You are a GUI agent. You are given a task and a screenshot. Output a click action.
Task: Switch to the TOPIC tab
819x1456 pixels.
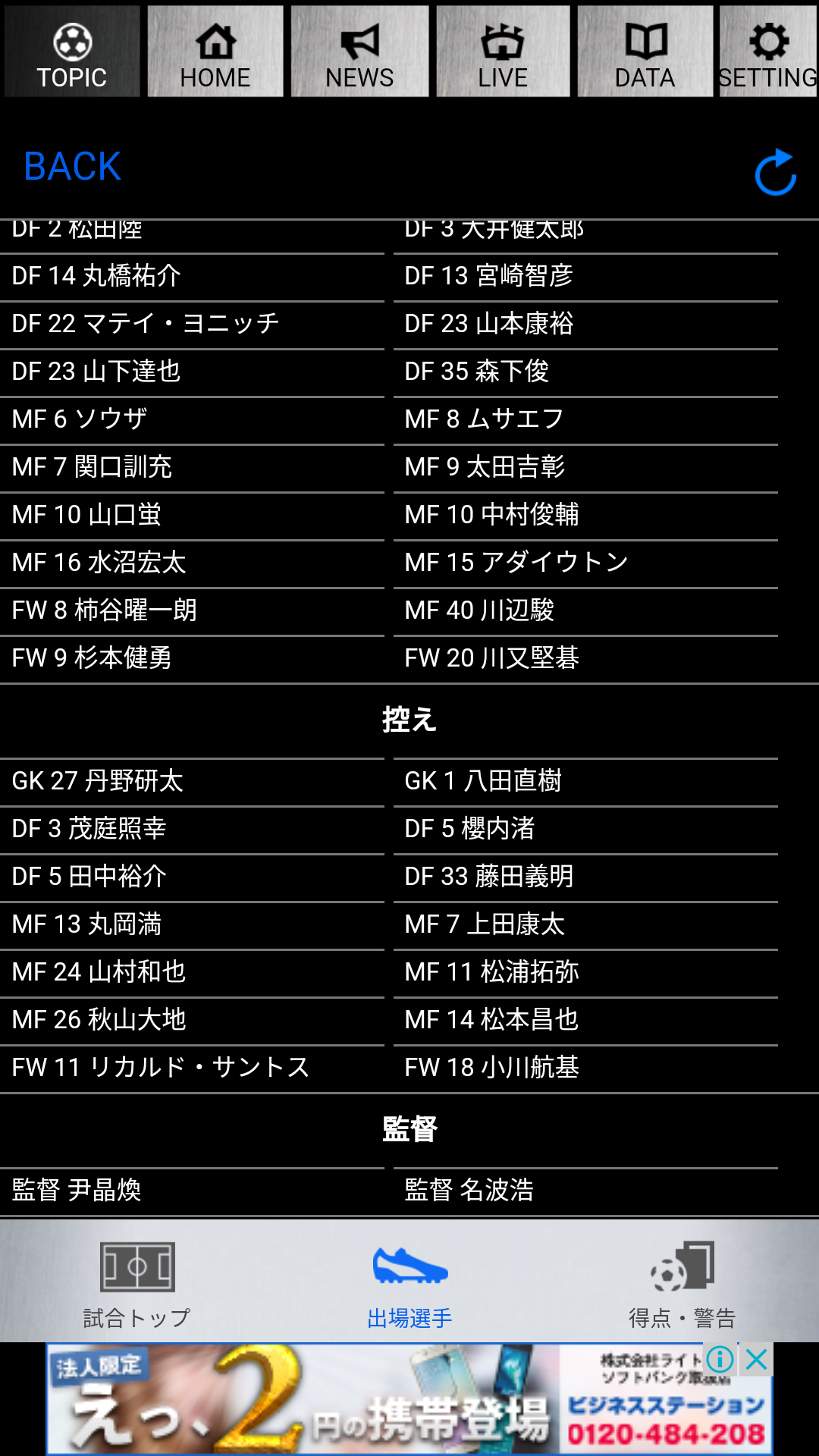pyautogui.click(x=72, y=52)
